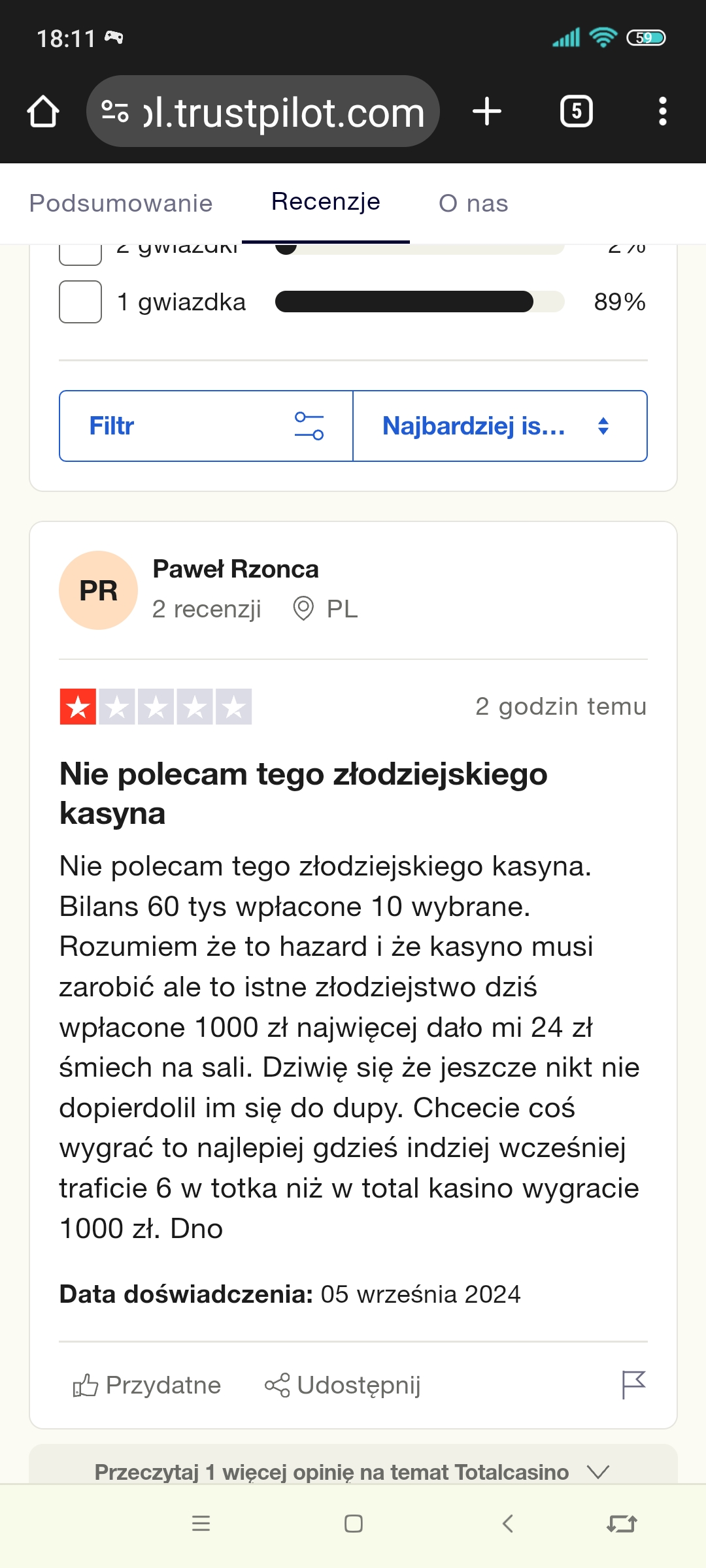The image size is (706, 1568).
Task: Go to the browser home page
Action: [43, 112]
